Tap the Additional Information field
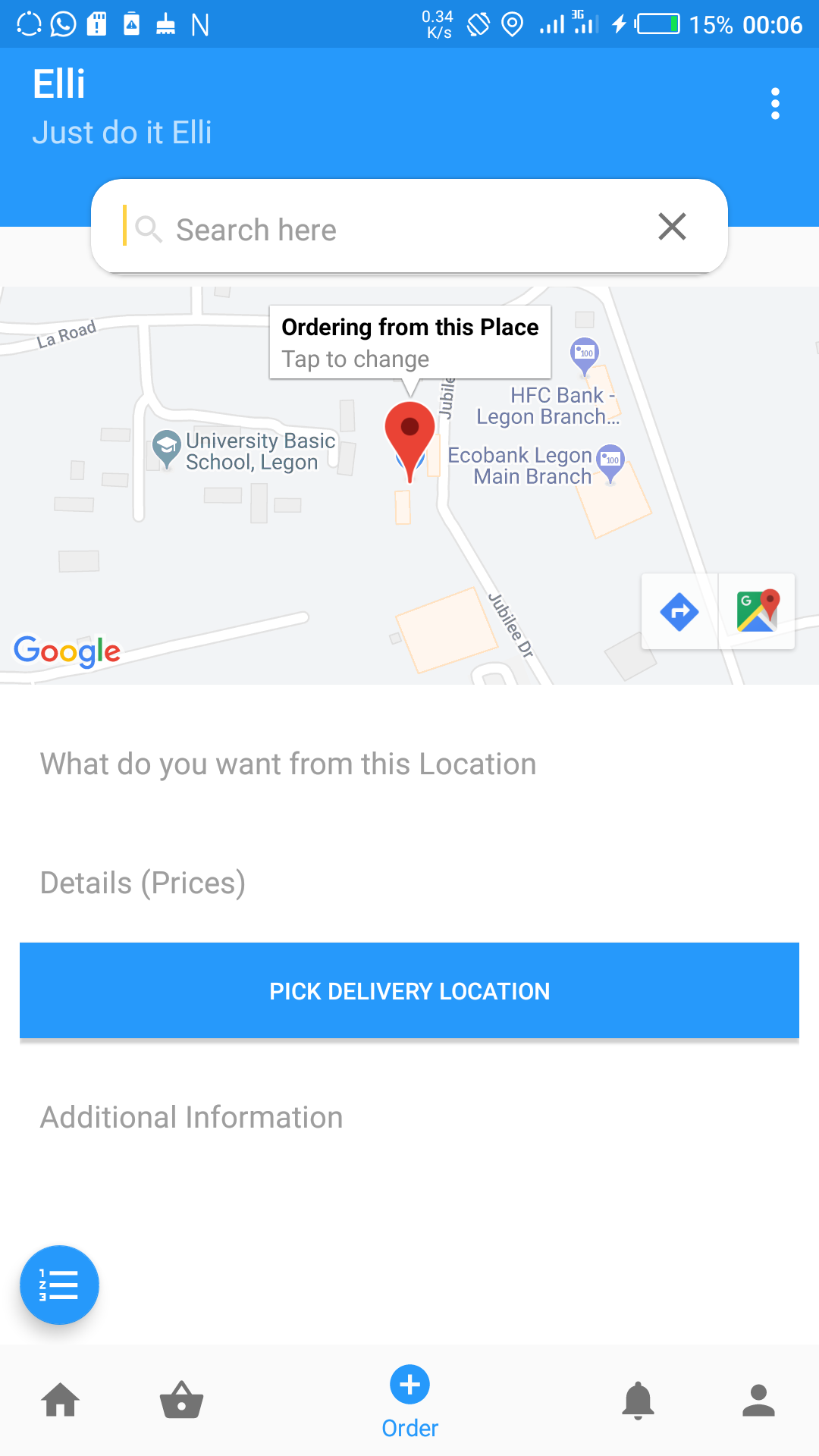The height and width of the screenshot is (1456, 819). [x=409, y=1117]
